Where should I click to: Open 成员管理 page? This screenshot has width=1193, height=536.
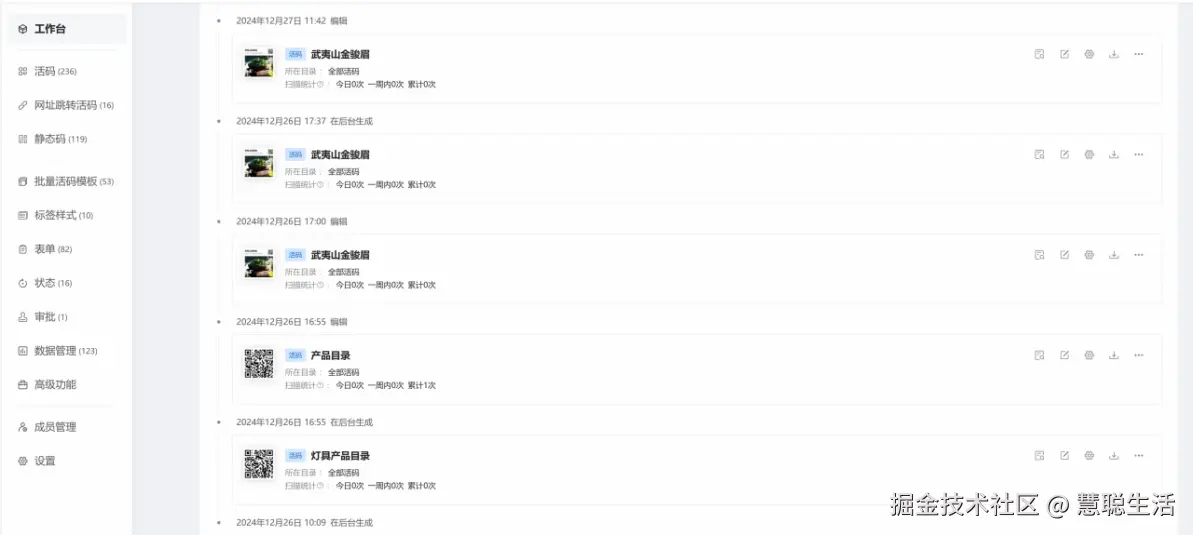(x=54, y=427)
